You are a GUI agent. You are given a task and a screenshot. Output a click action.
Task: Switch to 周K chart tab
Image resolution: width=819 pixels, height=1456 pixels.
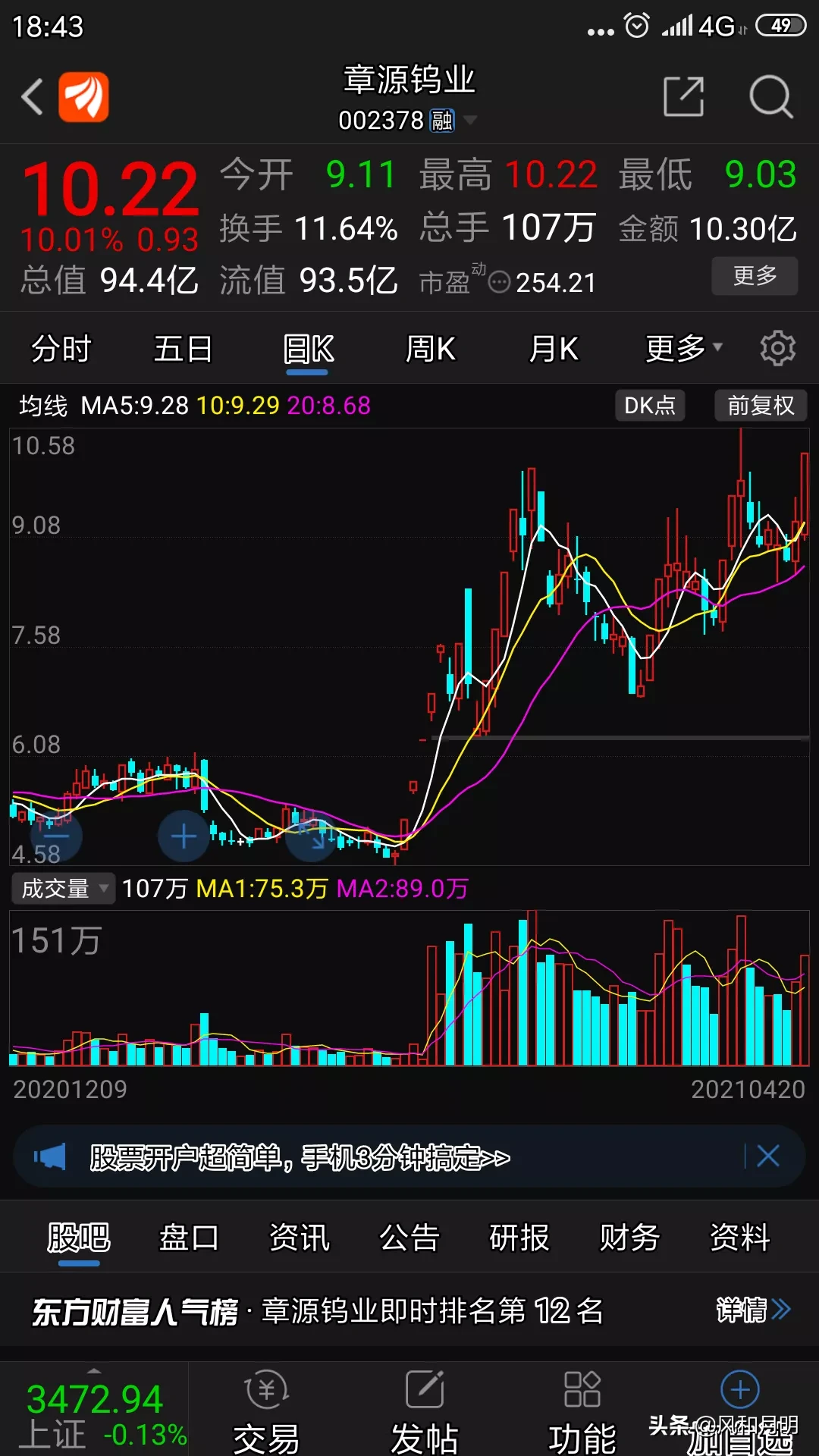tap(430, 350)
